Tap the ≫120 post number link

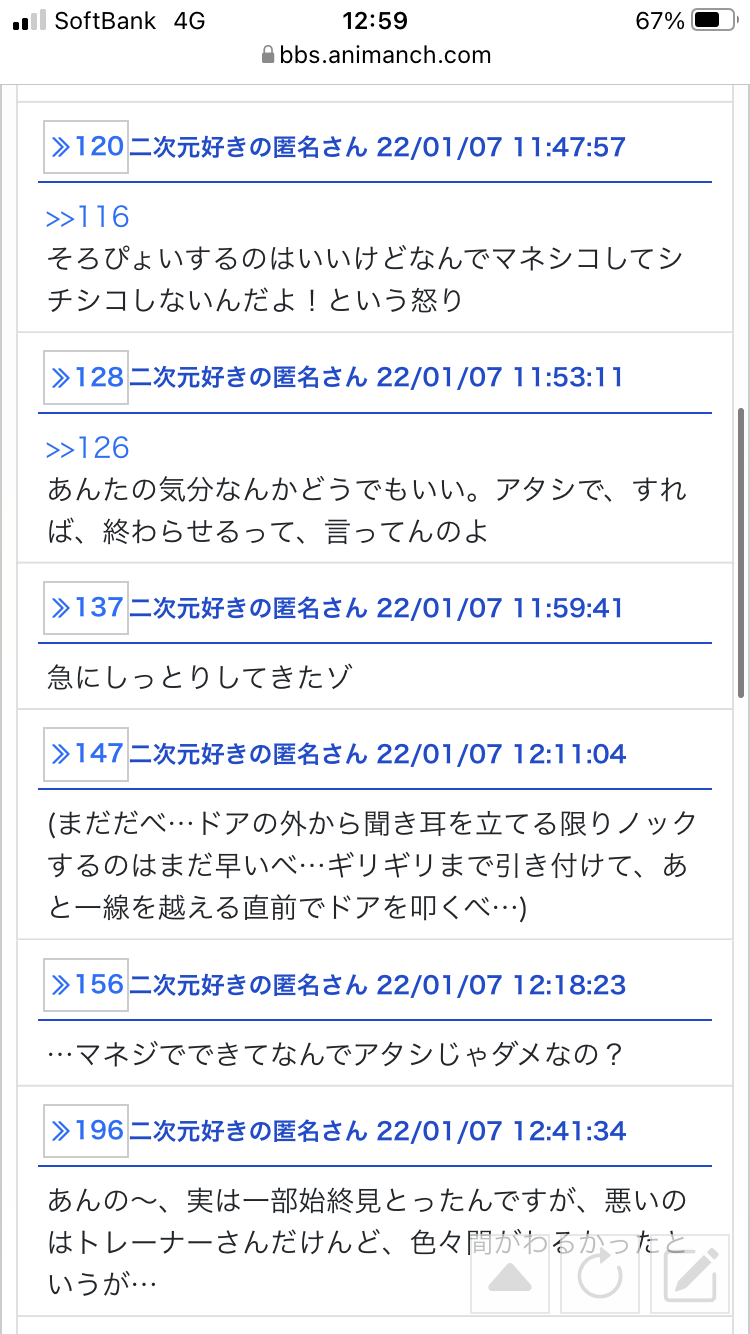tap(86, 147)
